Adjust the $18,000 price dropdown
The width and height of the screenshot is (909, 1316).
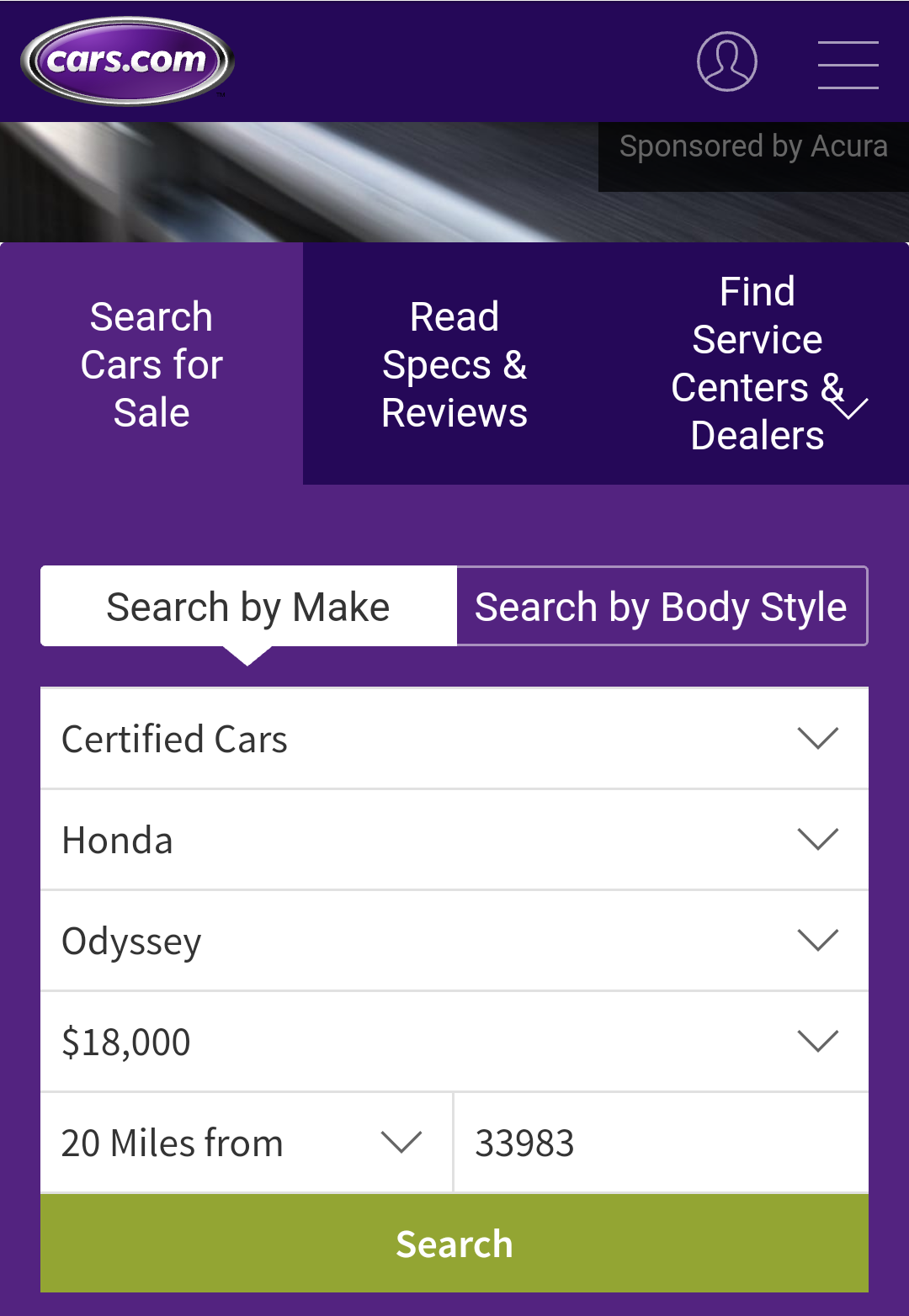[x=454, y=1042]
